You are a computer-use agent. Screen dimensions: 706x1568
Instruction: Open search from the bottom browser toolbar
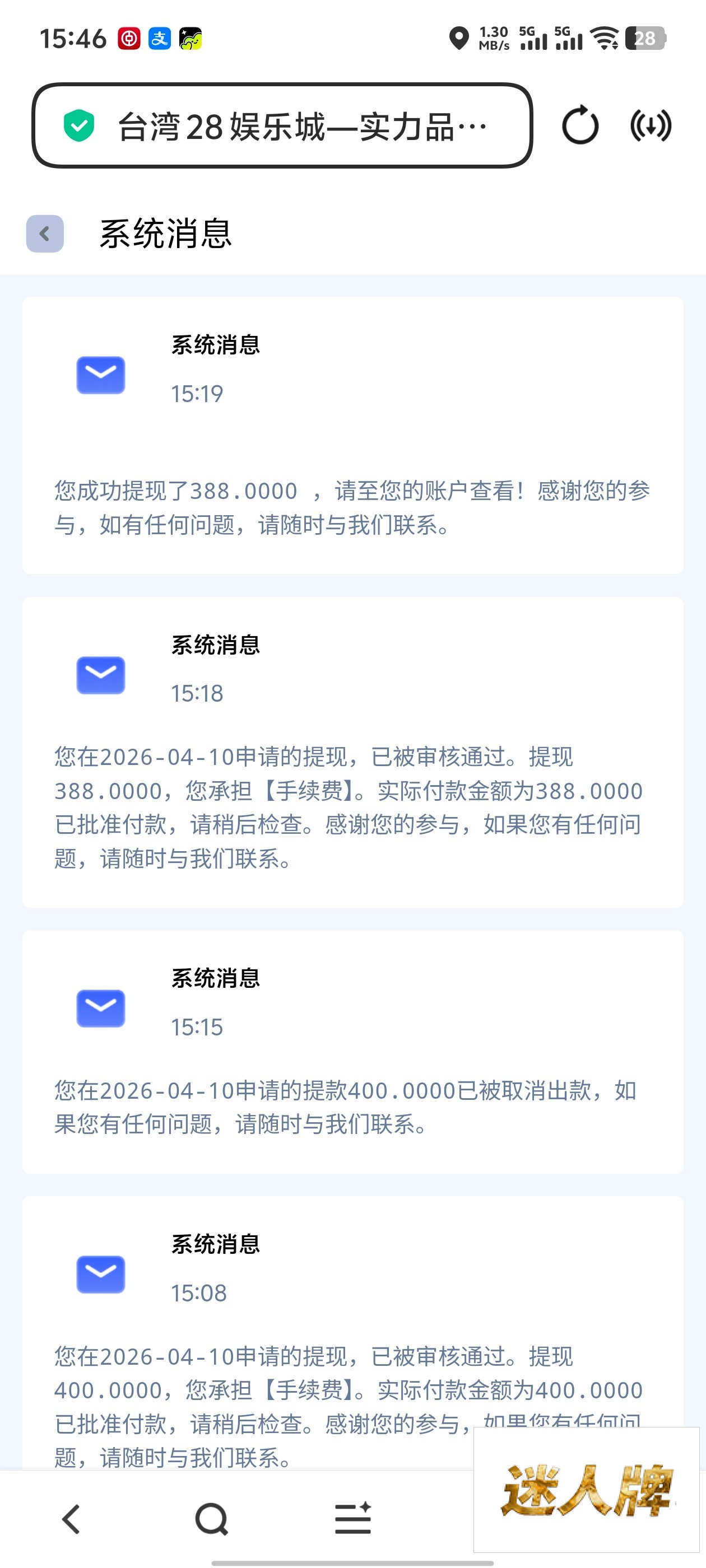211,1519
